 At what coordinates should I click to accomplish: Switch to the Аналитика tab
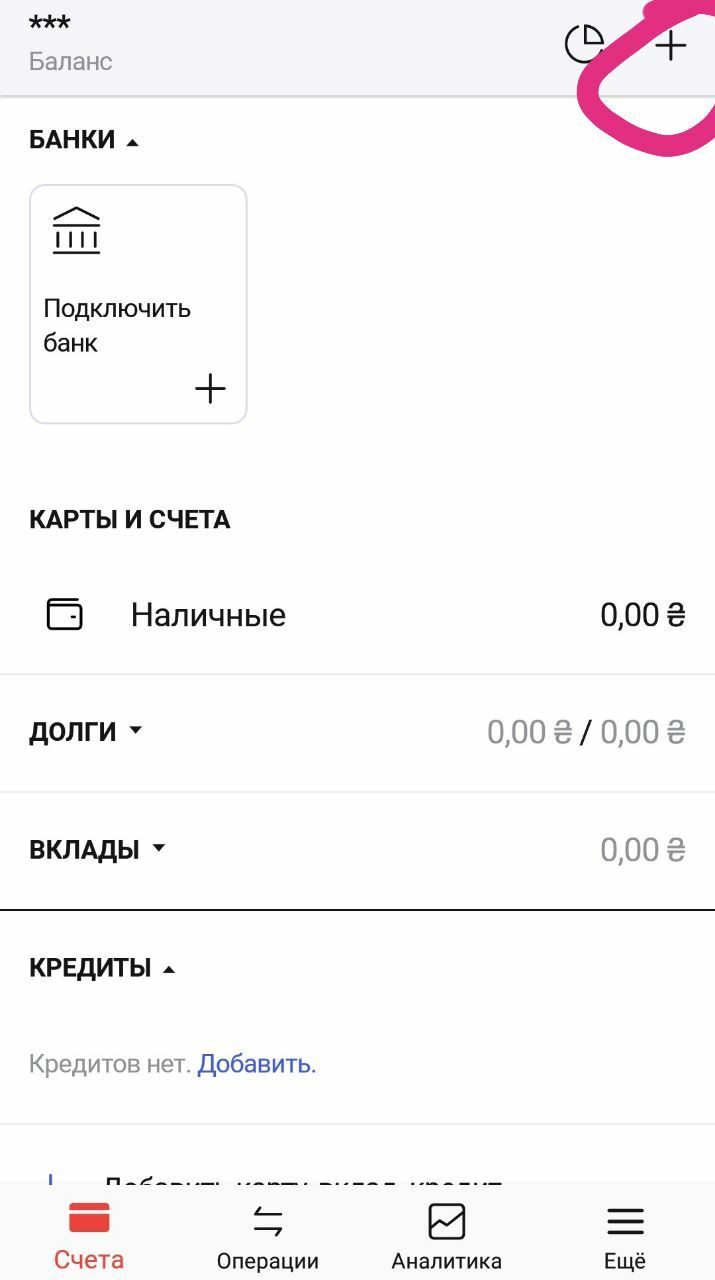tap(446, 1236)
